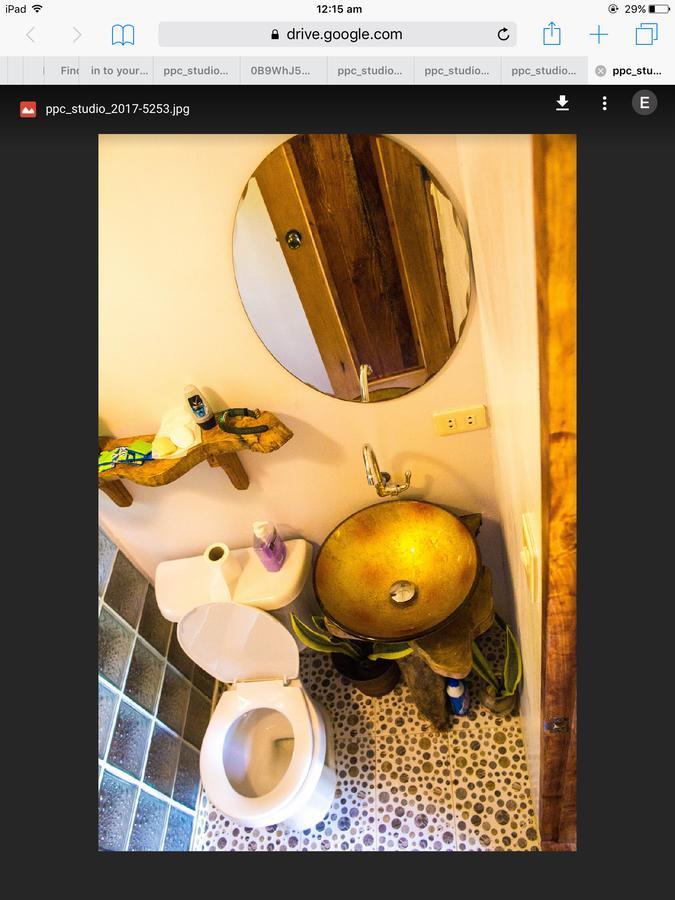Open the Drive more options menu
Image resolution: width=675 pixels, height=900 pixels.
click(604, 103)
